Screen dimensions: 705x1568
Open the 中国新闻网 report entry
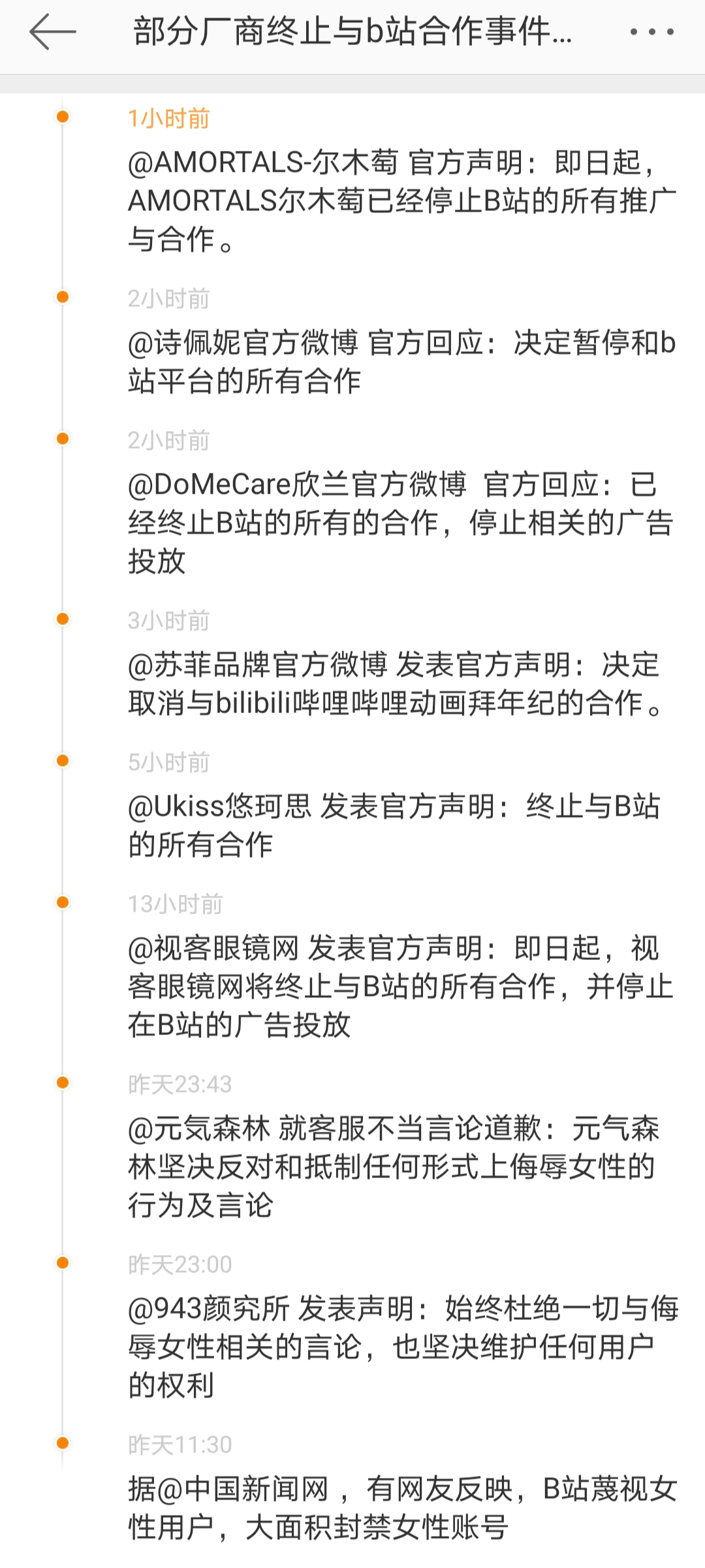click(x=401, y=1508)
